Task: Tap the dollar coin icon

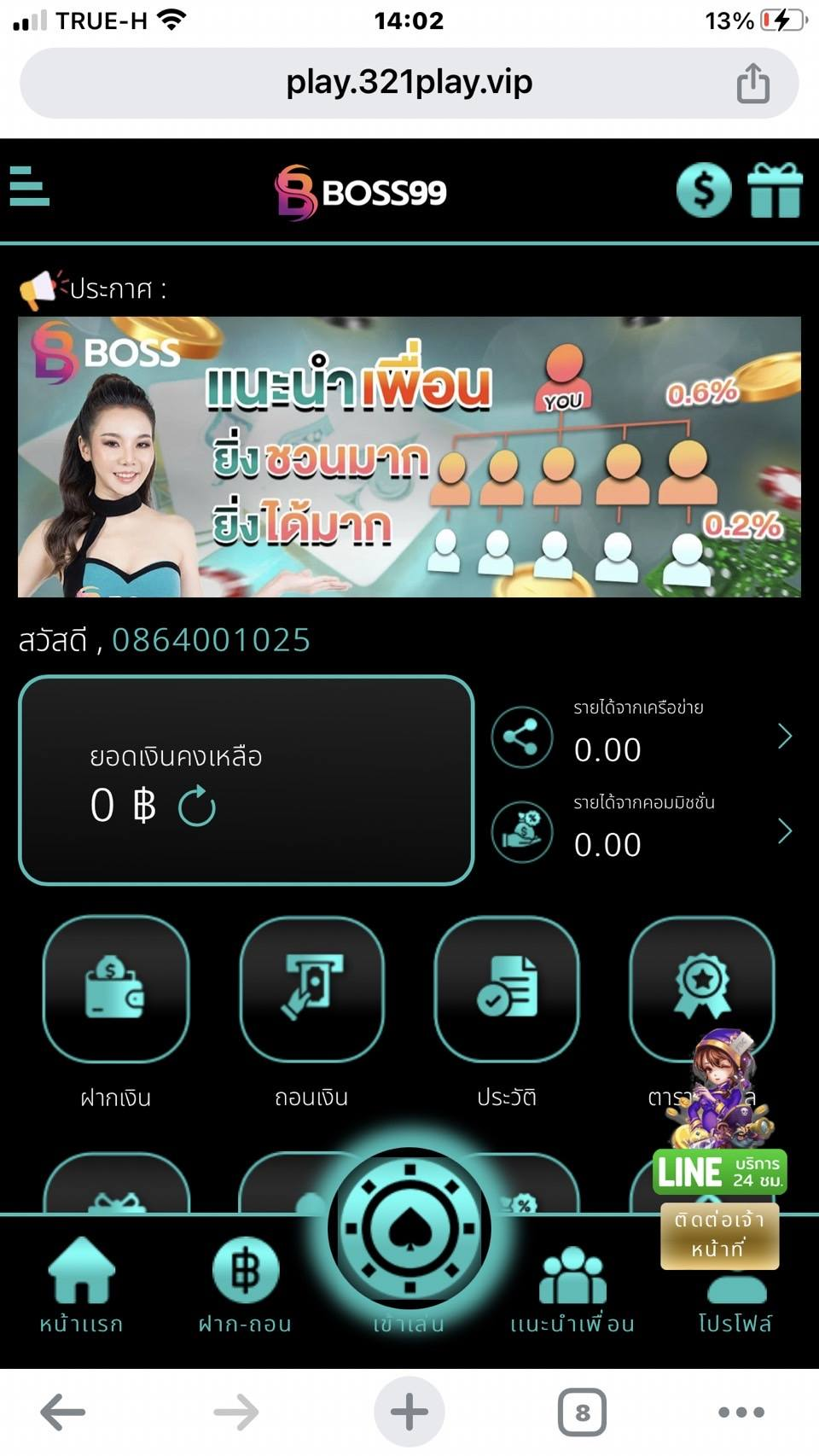Action: [x=703, y=190]
